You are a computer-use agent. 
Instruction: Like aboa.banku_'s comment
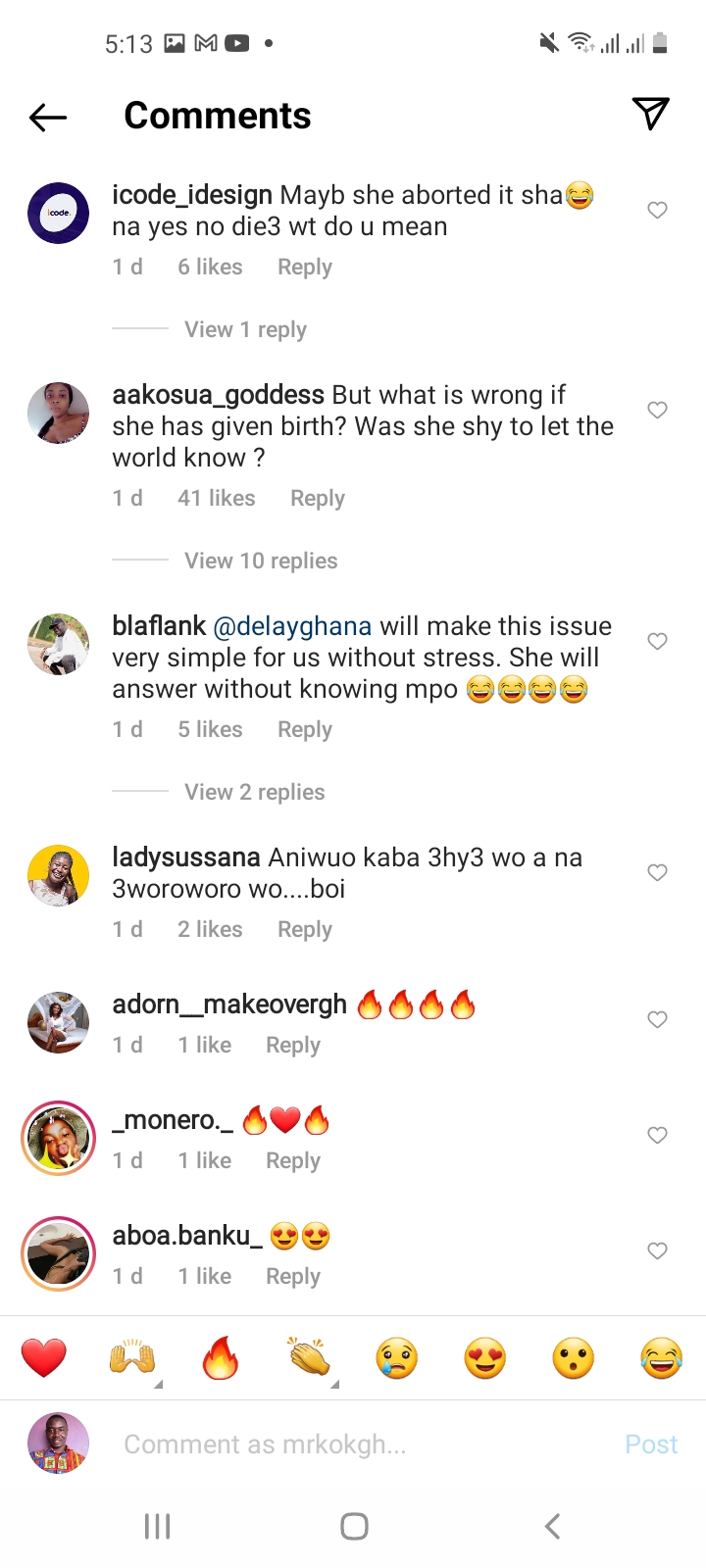point(658,1250)
